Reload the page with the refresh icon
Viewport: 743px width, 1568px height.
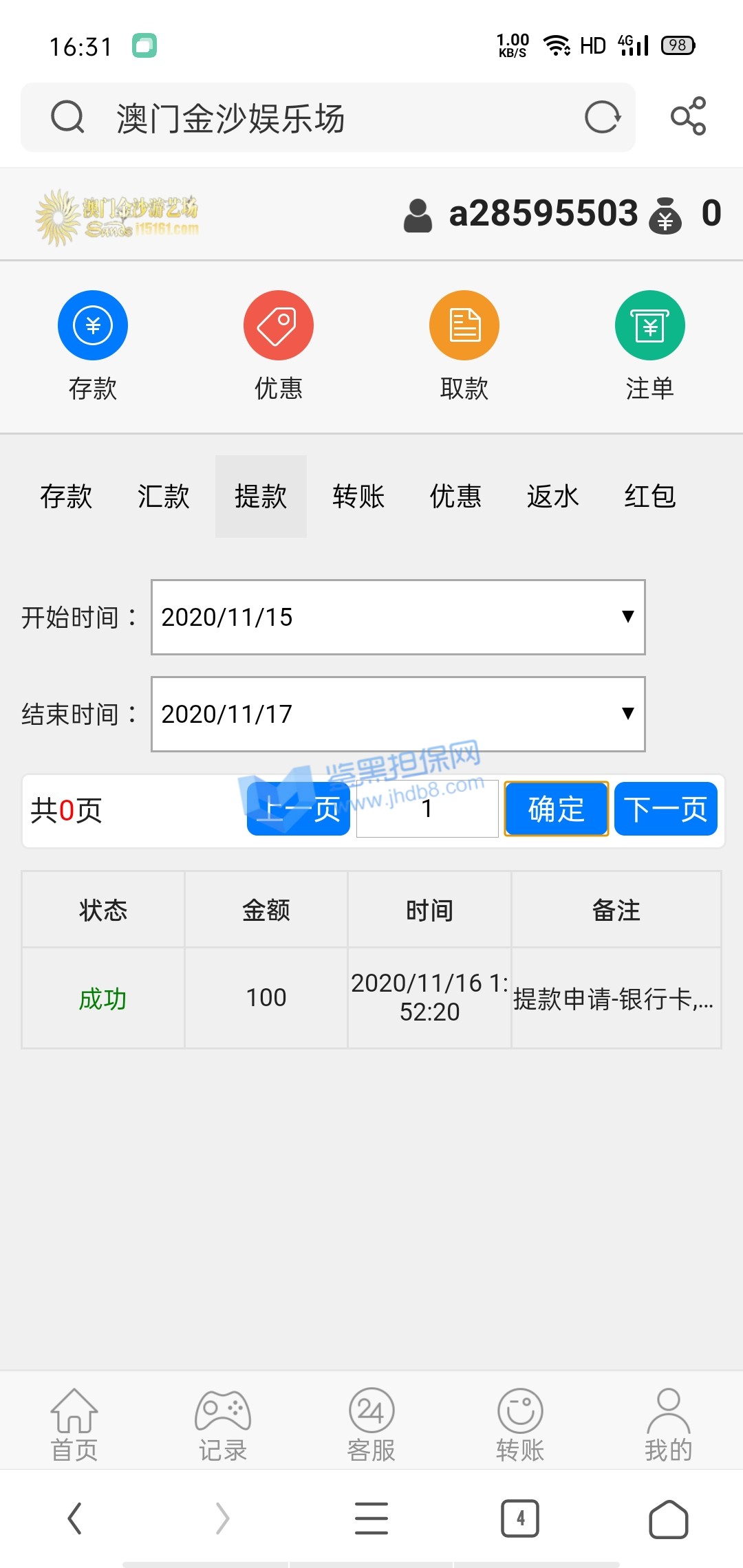pos(603,117)
